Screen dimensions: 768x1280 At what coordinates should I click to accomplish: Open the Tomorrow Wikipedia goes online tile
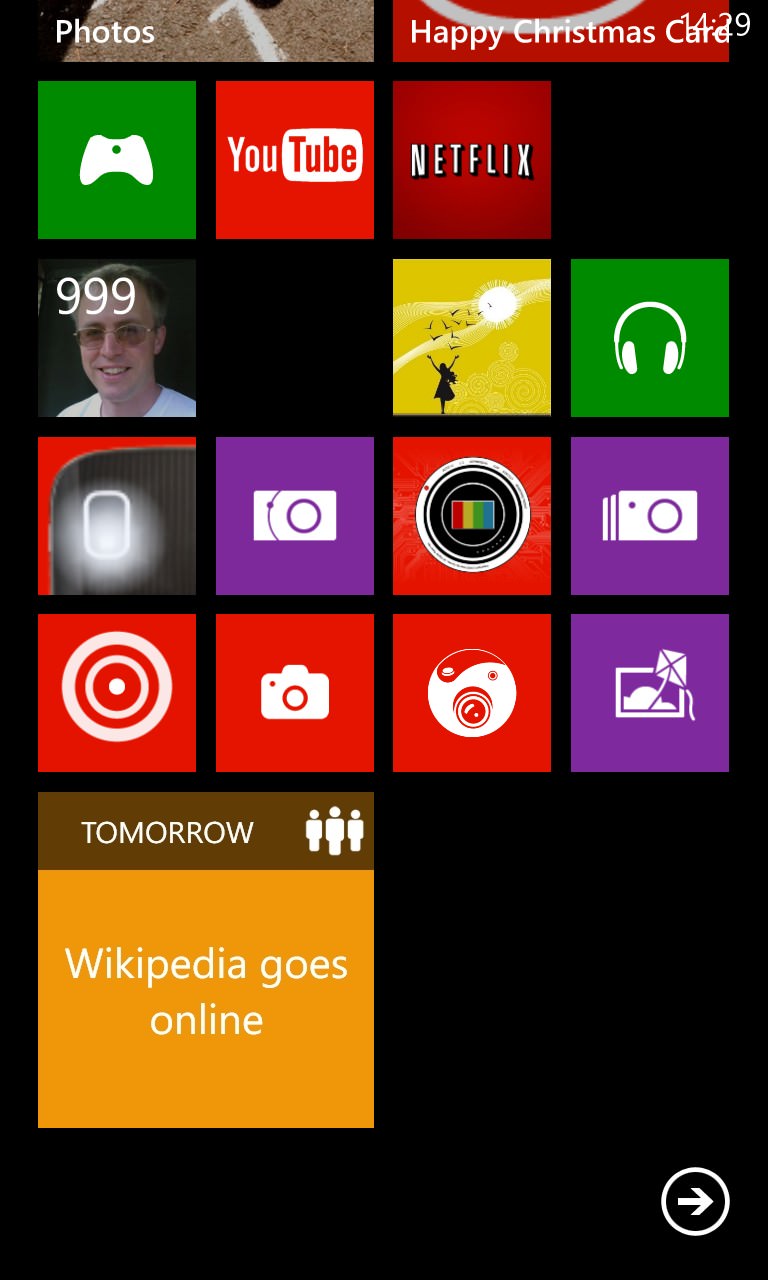[x=206, y=960]
